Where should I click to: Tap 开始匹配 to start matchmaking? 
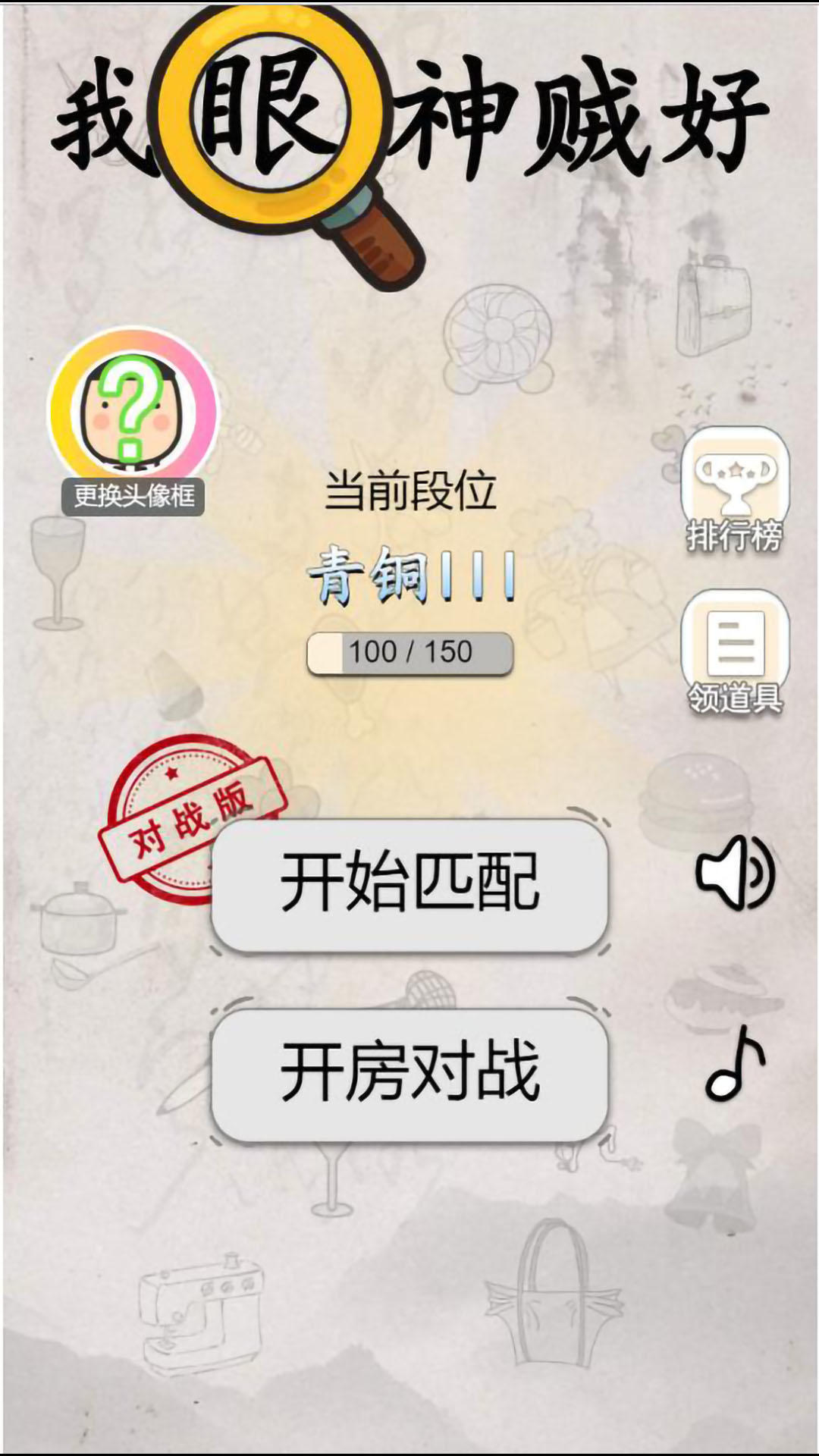[409, 884]
